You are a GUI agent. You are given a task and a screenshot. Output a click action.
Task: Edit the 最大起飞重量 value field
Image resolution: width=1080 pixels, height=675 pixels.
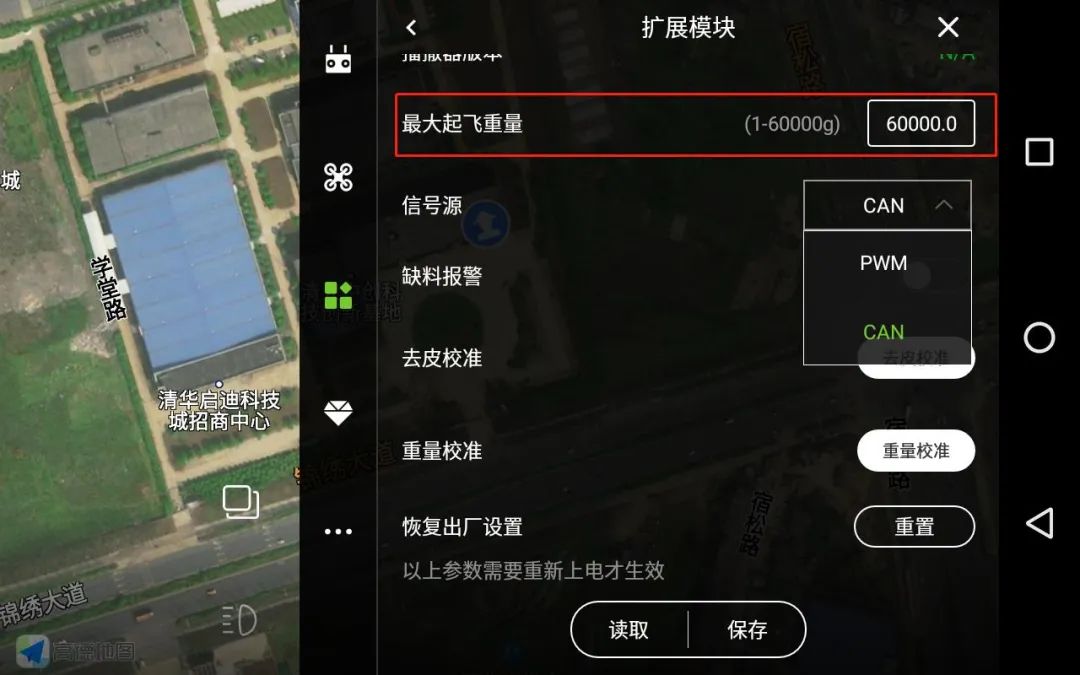pyautogui.click(x=920, y=124)
